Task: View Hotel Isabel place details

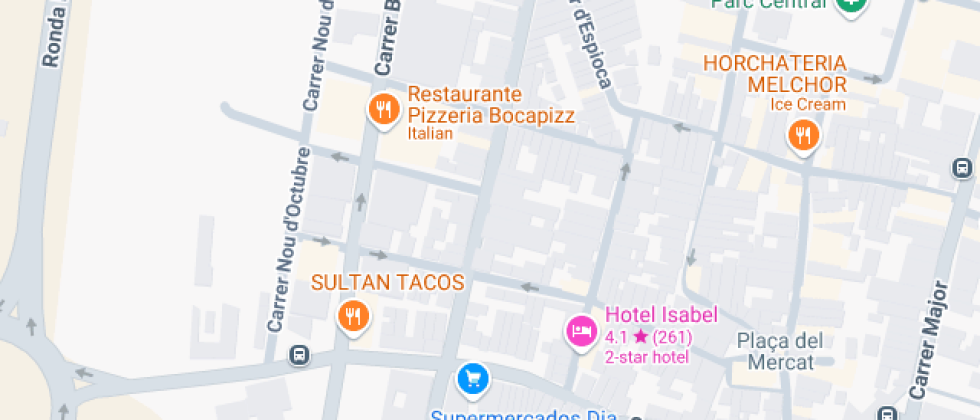Action: pos(580,330)
